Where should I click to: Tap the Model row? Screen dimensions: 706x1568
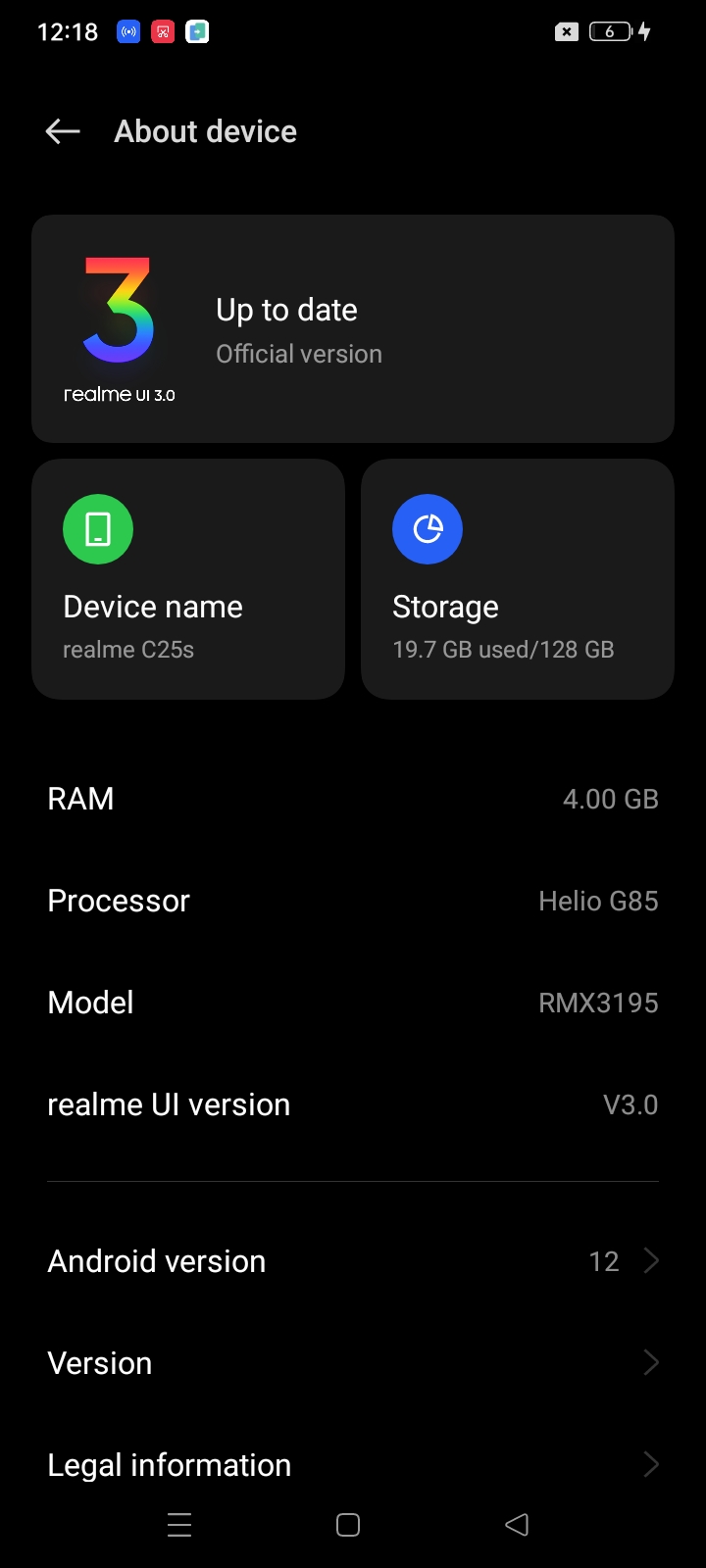tap(353, 1003)
